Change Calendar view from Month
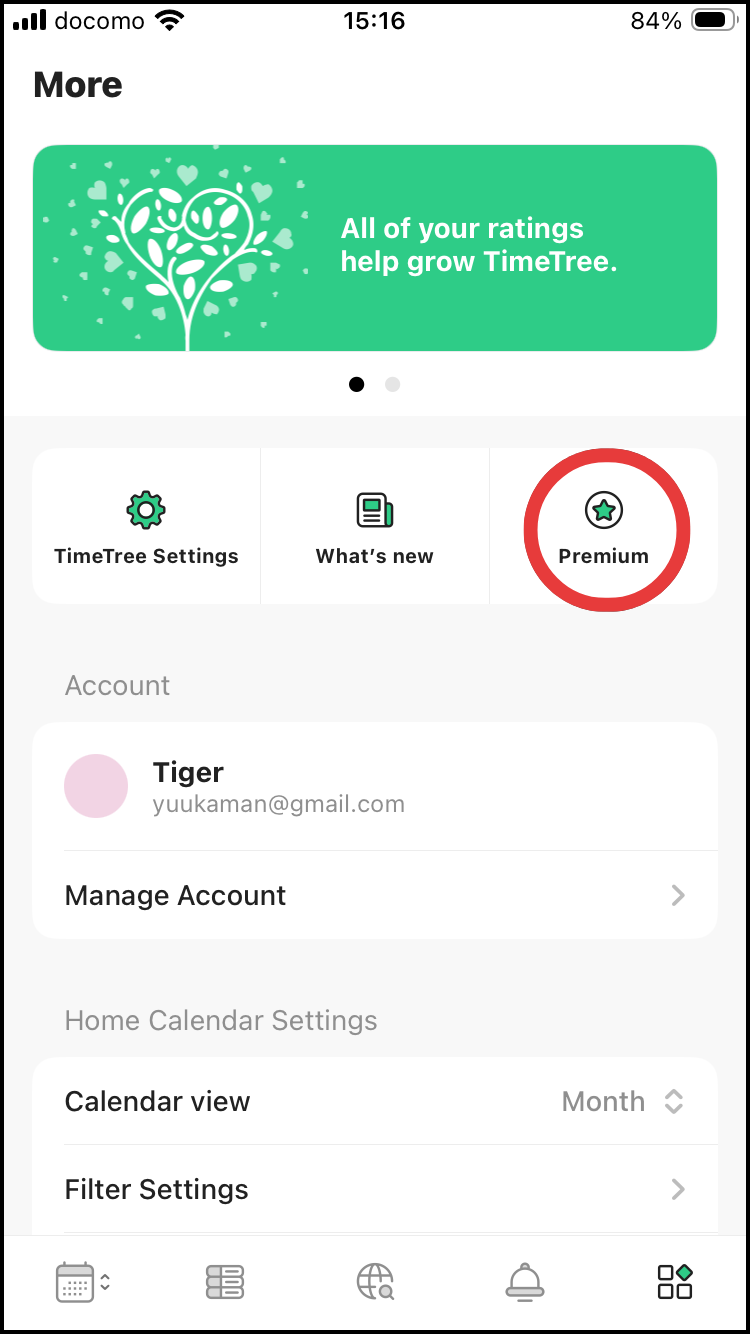 point(622,1101)
